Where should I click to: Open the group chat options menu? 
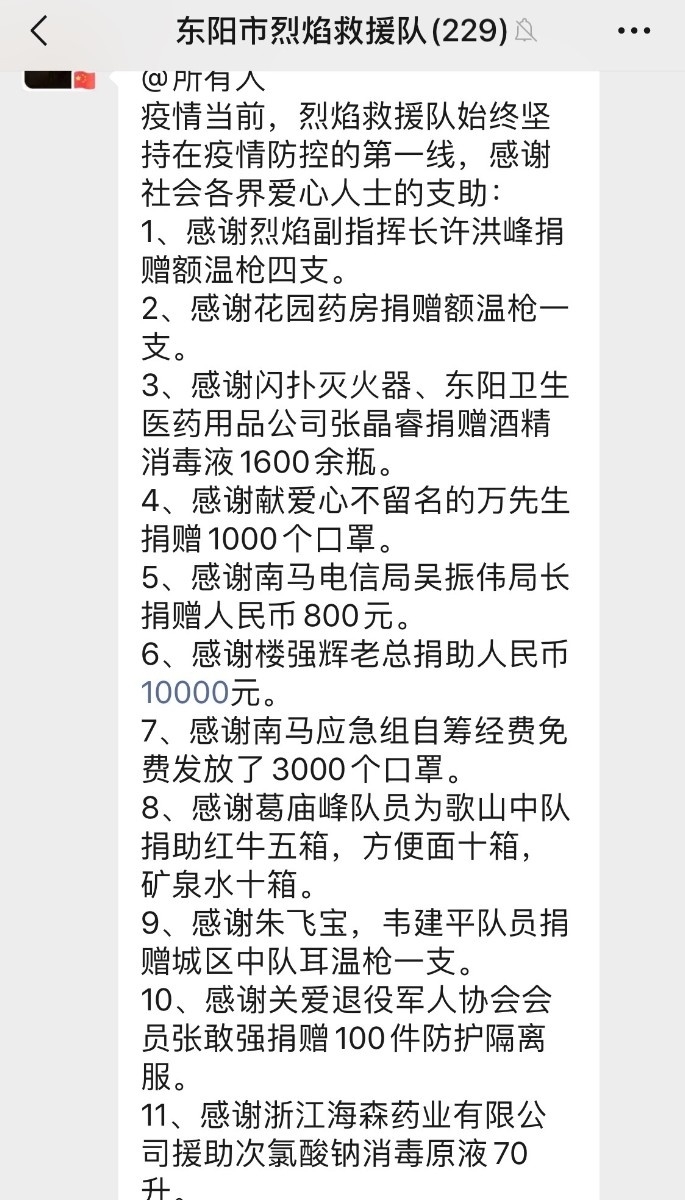[633, 32]
